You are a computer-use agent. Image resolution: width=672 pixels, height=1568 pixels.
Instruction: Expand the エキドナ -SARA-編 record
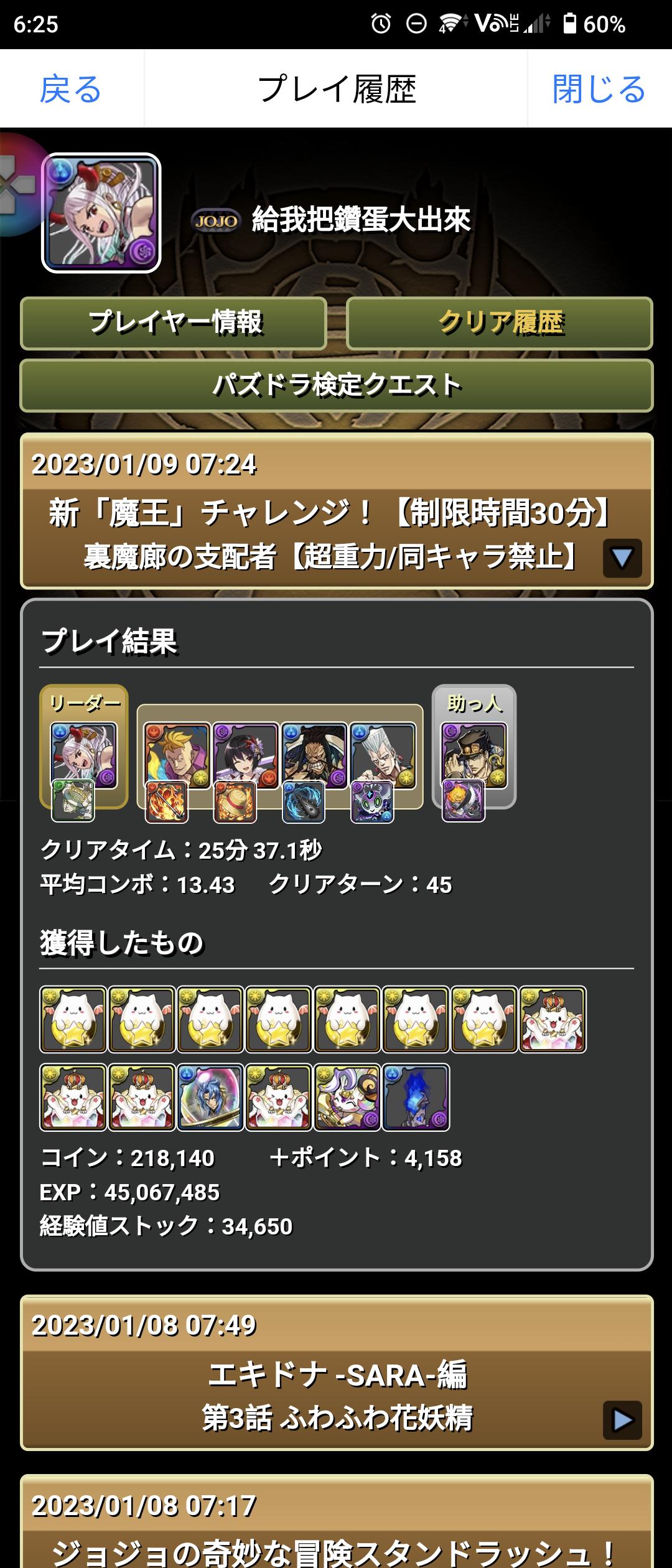[622, 1420]
